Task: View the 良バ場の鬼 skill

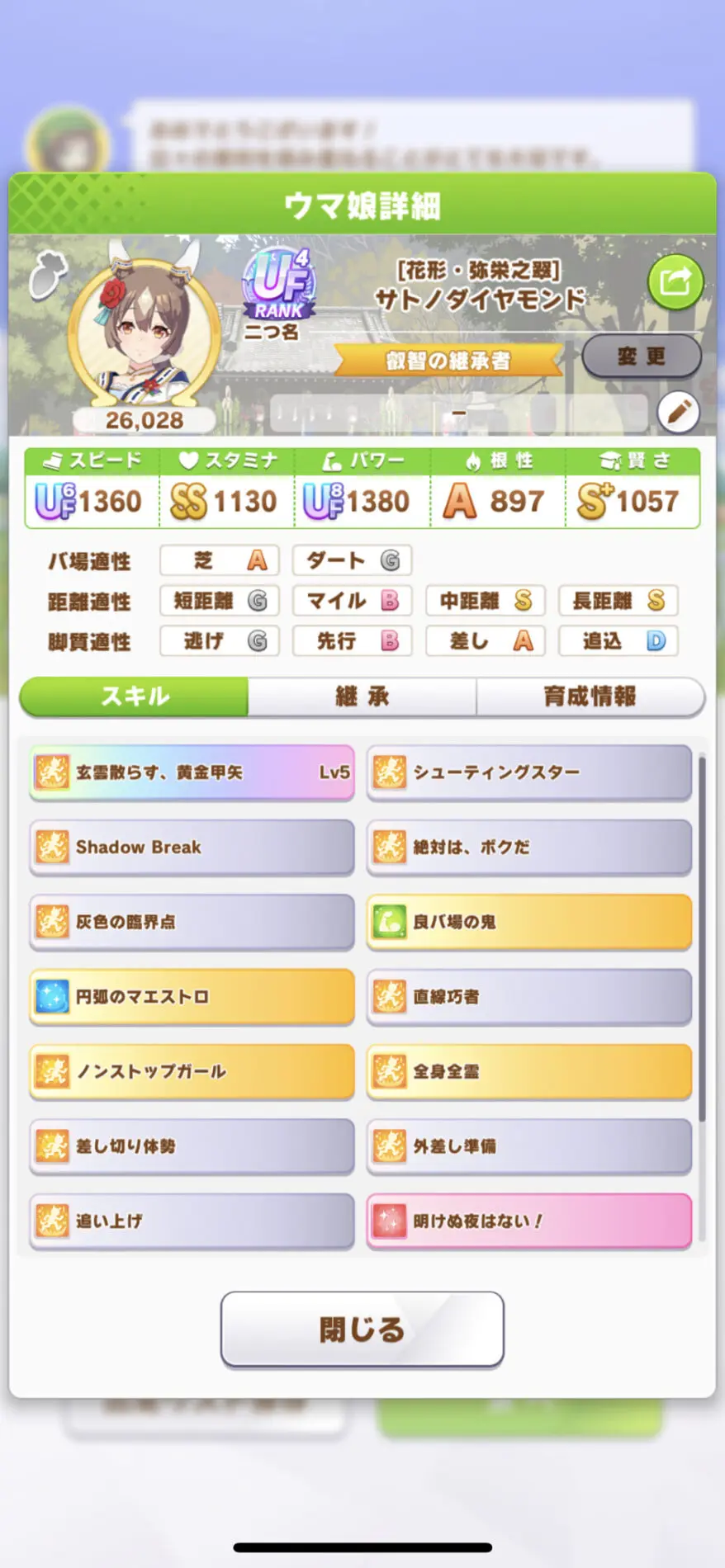Action: (528, 922)
